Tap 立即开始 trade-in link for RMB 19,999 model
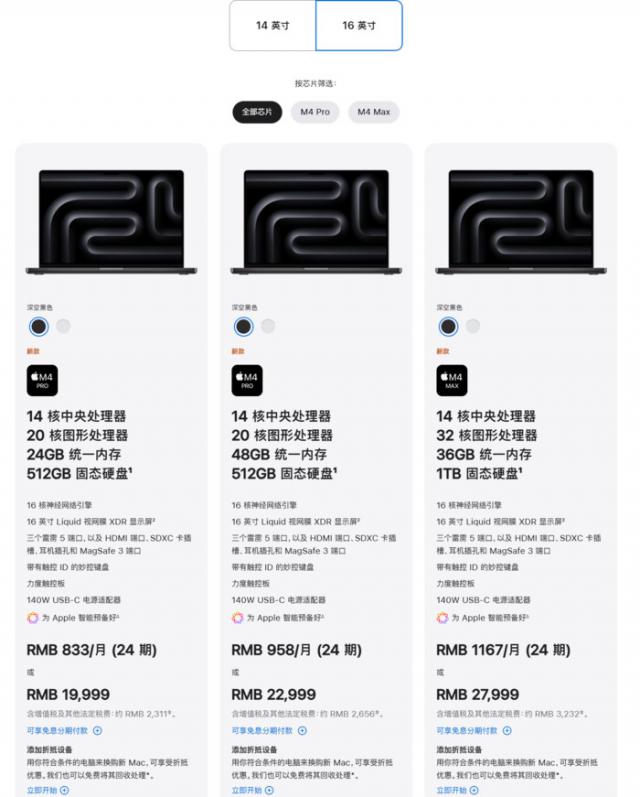The height and width of the screenshot is (797, 640). [47, 790]
